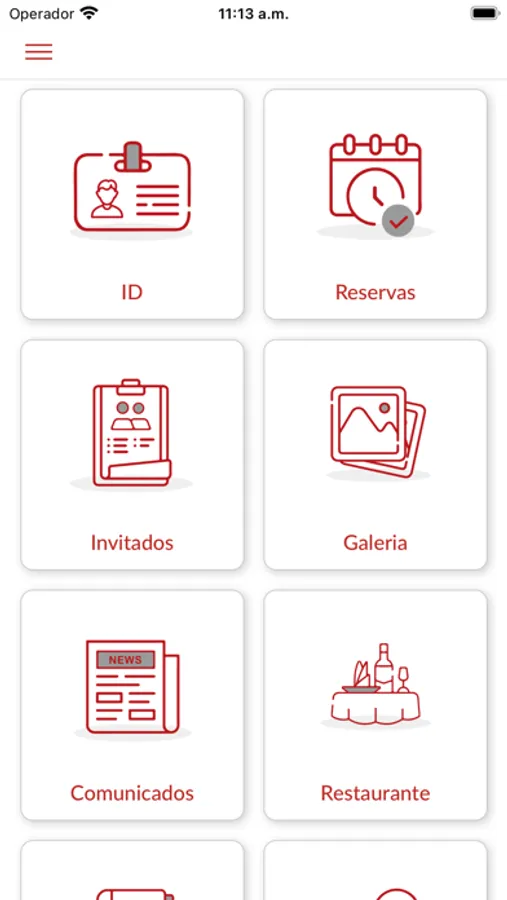Screen dimensions: 507x900
Task: Open the Reservas tile
Action: click(x=376, y=204)
